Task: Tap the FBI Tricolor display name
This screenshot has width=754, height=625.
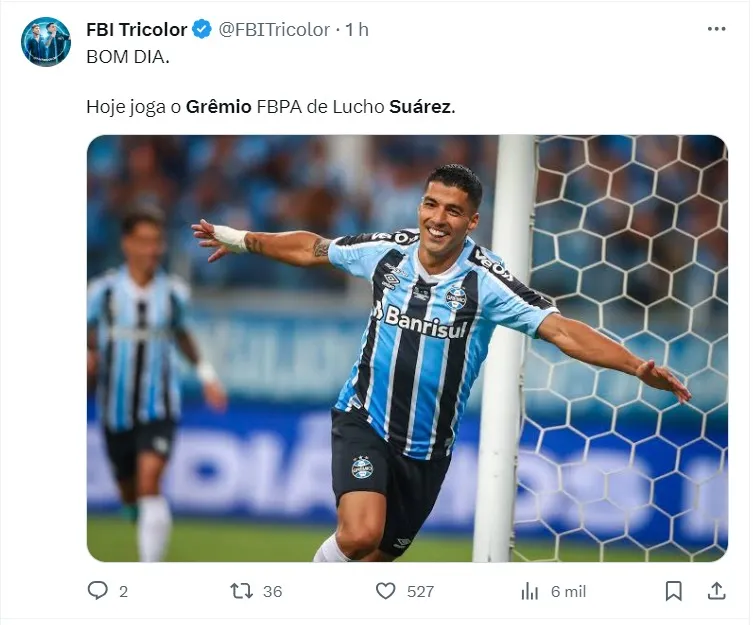Action: point(136,30)
